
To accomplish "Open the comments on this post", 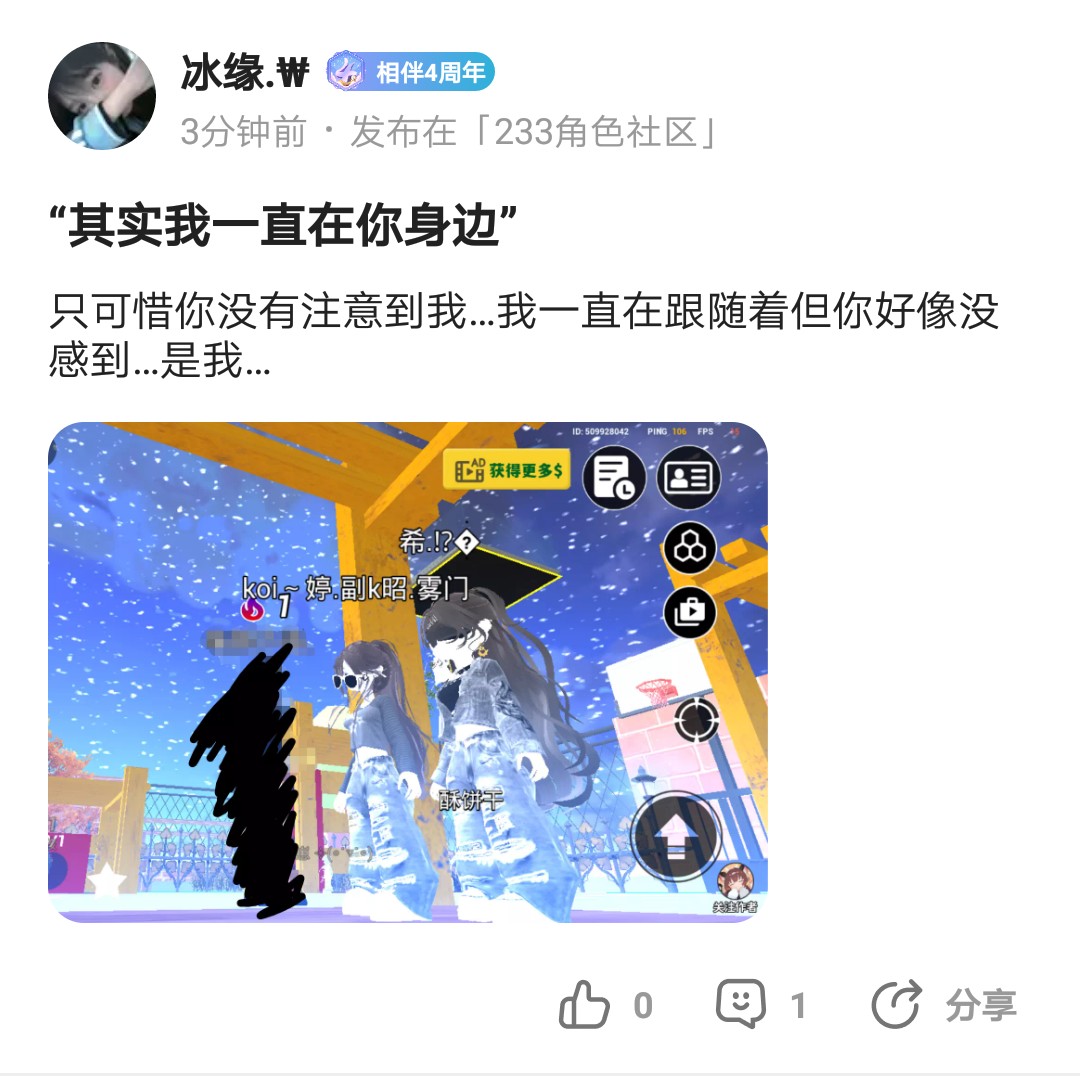I will [x=742, y=1004].
